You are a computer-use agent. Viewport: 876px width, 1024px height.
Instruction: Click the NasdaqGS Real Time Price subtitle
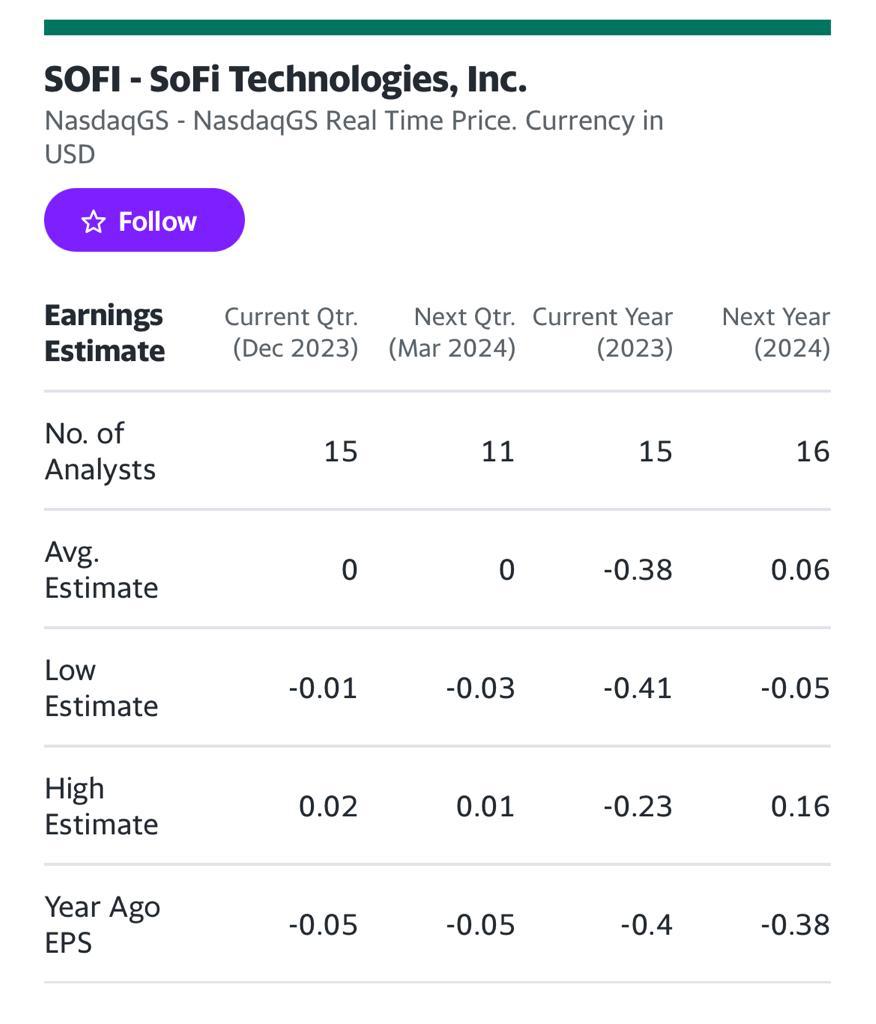353,137
